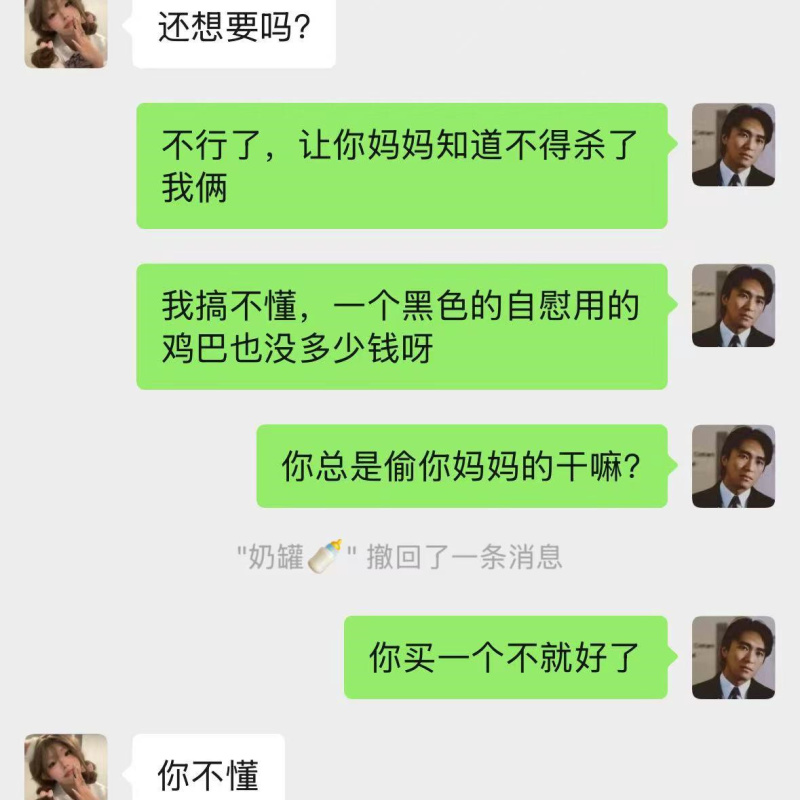Viewport: 800px width, 800px height.
Task: Open the avatar beside the '还想要吗?' message
Action: [x=65, y=33]
